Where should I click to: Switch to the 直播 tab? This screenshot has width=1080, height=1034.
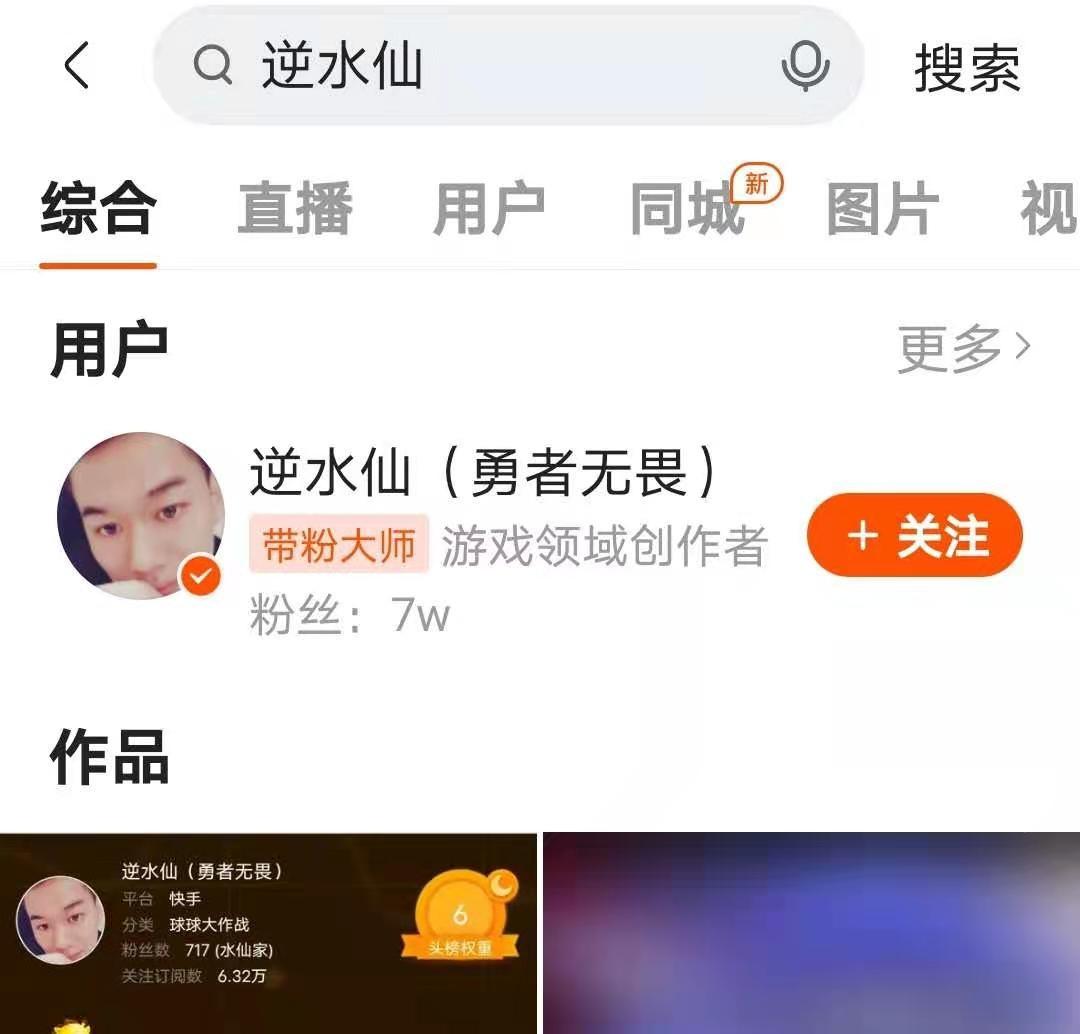(x=295, y=210)
